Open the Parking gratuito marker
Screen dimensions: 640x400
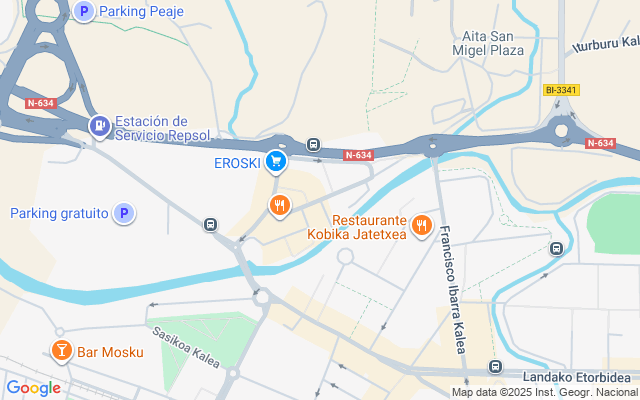(124, 213)
